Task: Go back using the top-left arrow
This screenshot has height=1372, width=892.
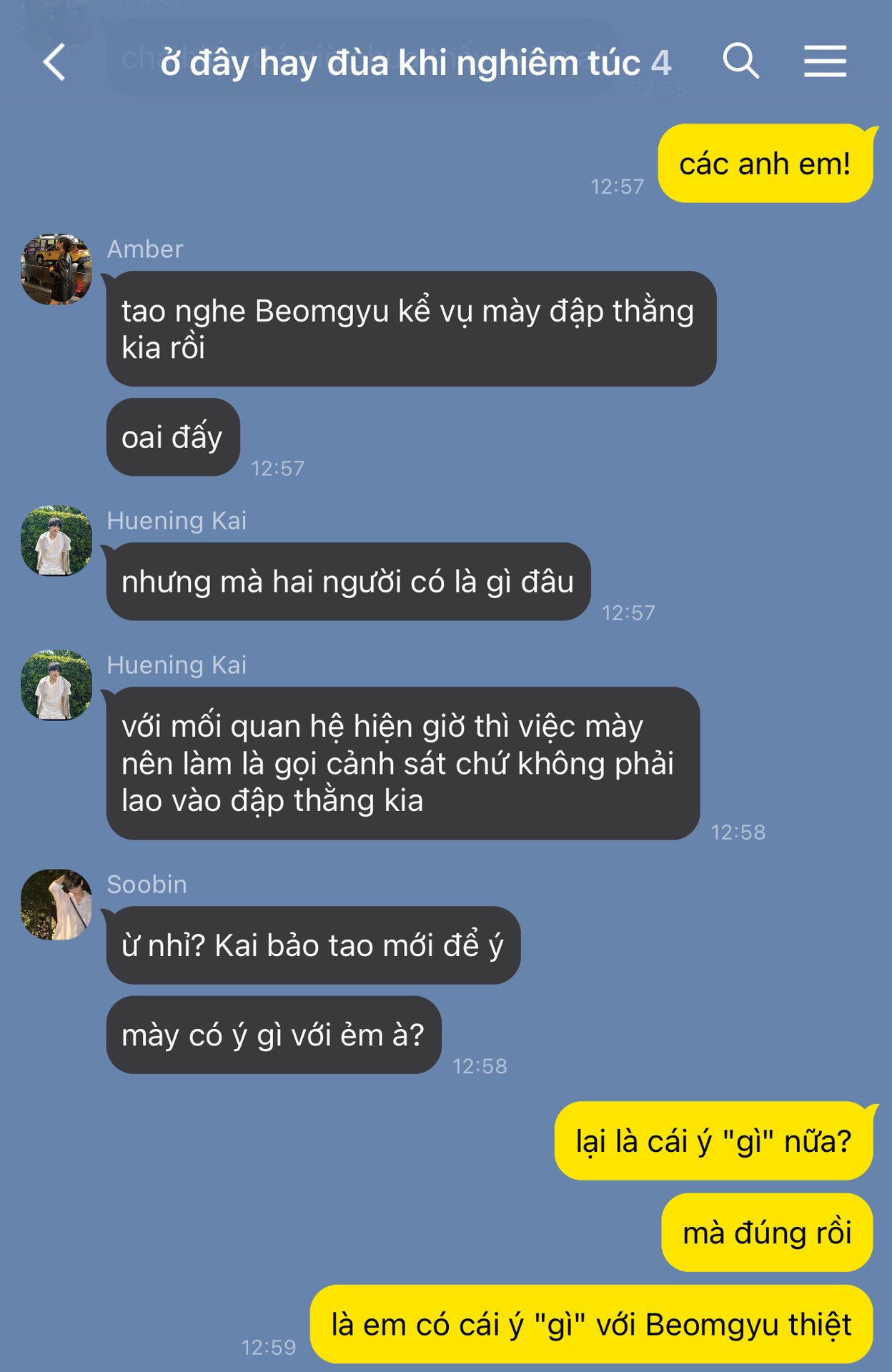Action: pos(55,62)
